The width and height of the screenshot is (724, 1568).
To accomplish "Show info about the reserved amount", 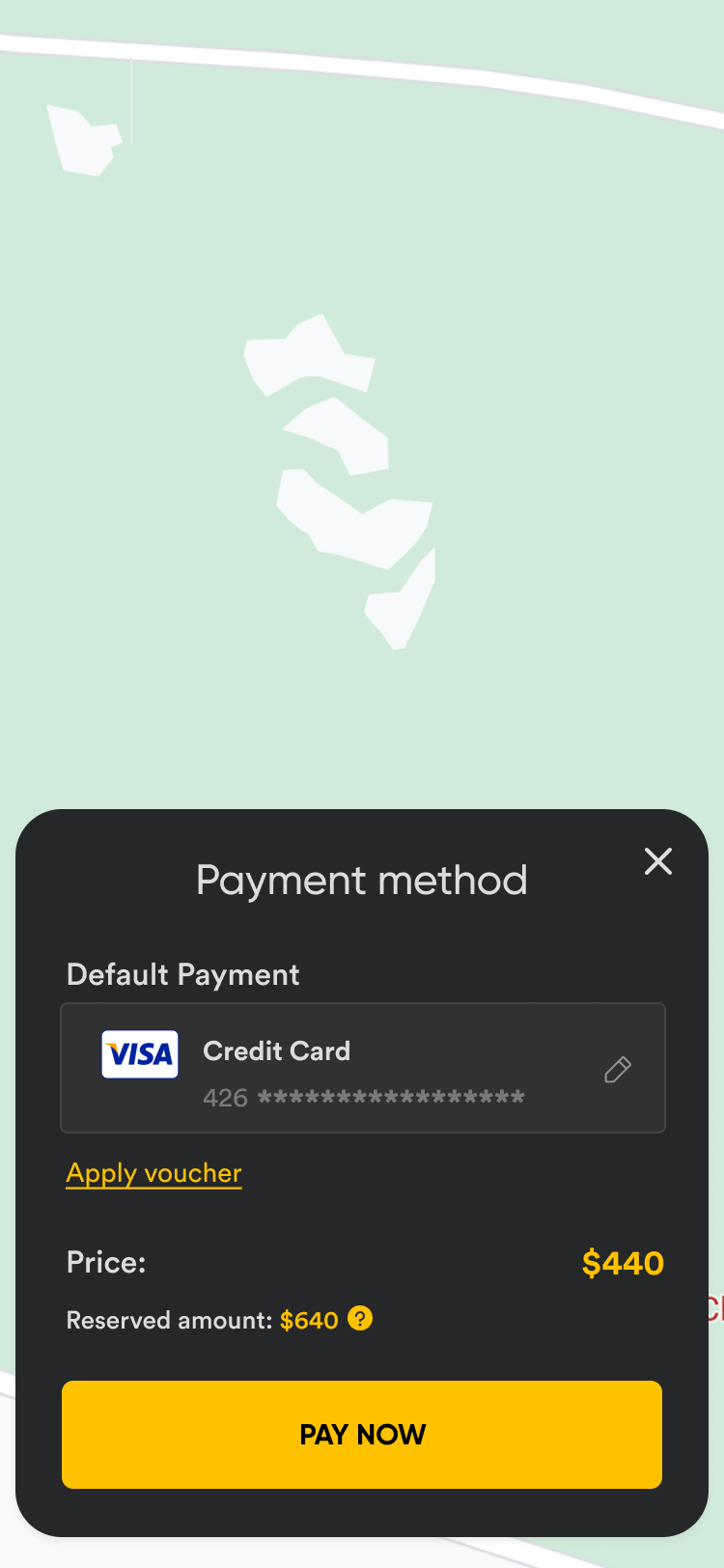I will tap(360, 1319).
